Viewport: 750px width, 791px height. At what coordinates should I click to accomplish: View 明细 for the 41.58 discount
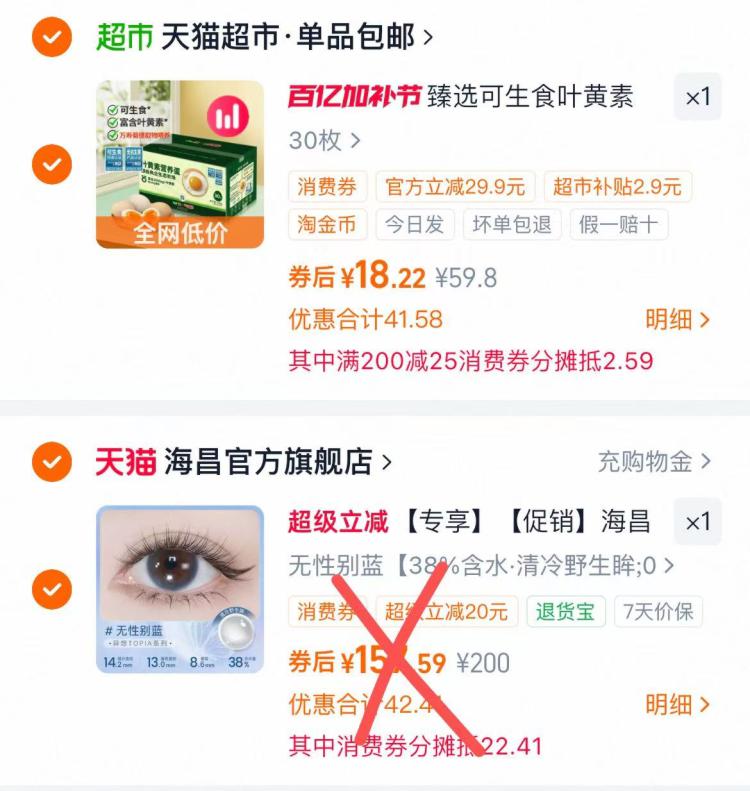tap(677, 319)
